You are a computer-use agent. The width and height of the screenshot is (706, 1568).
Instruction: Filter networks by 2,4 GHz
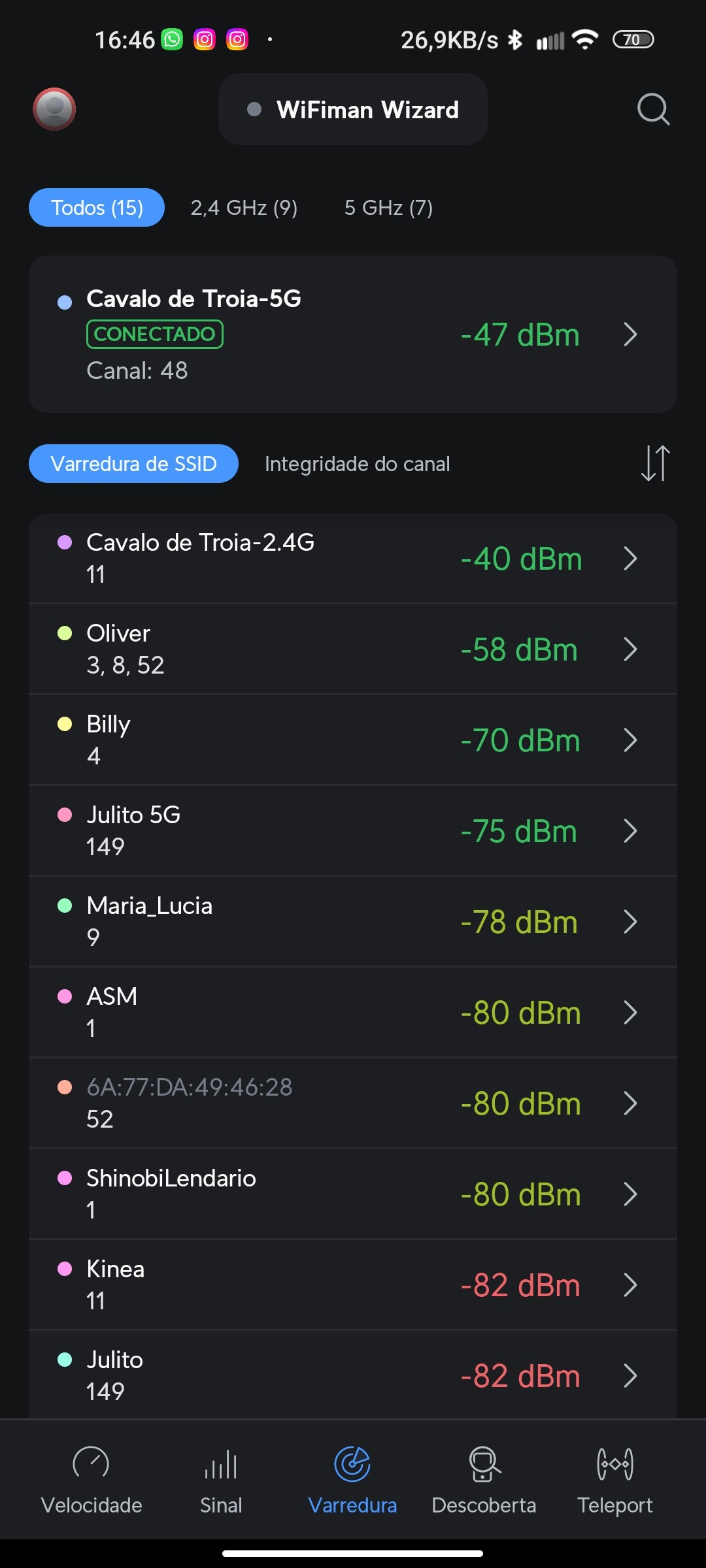pyautogui.click(x=244, y=208)
